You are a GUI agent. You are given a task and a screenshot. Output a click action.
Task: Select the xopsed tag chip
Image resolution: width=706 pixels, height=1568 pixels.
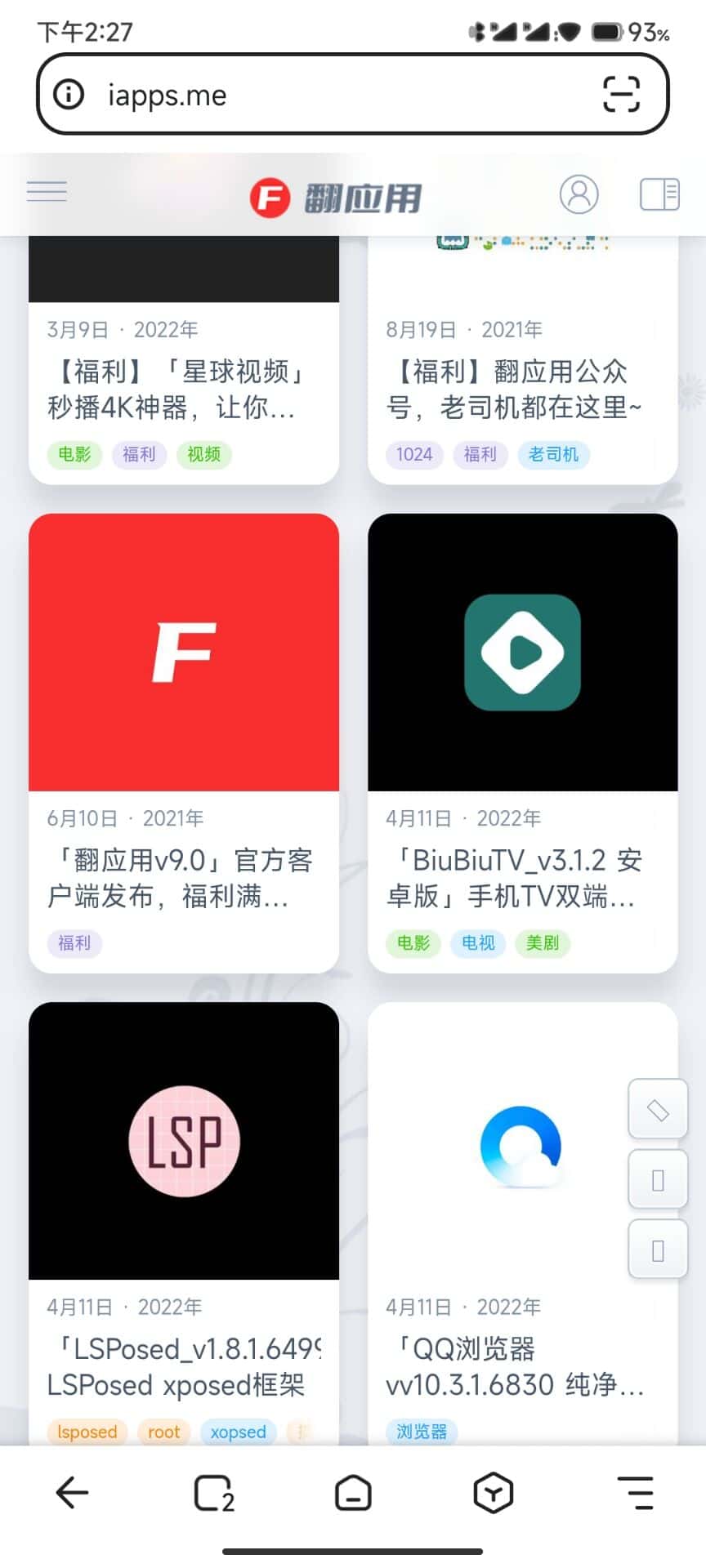click(238, 1432)
